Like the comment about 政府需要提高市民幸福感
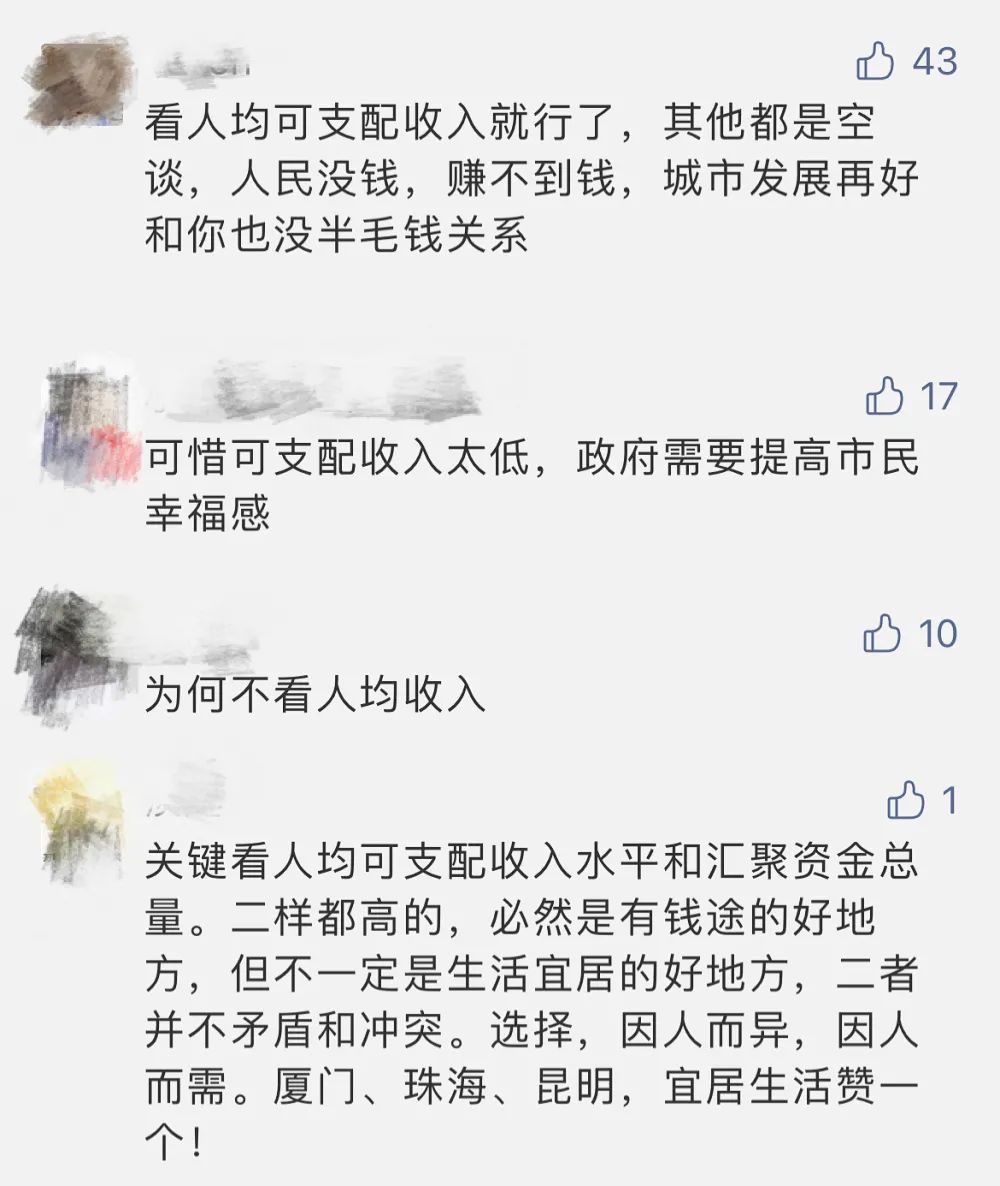 885,397
